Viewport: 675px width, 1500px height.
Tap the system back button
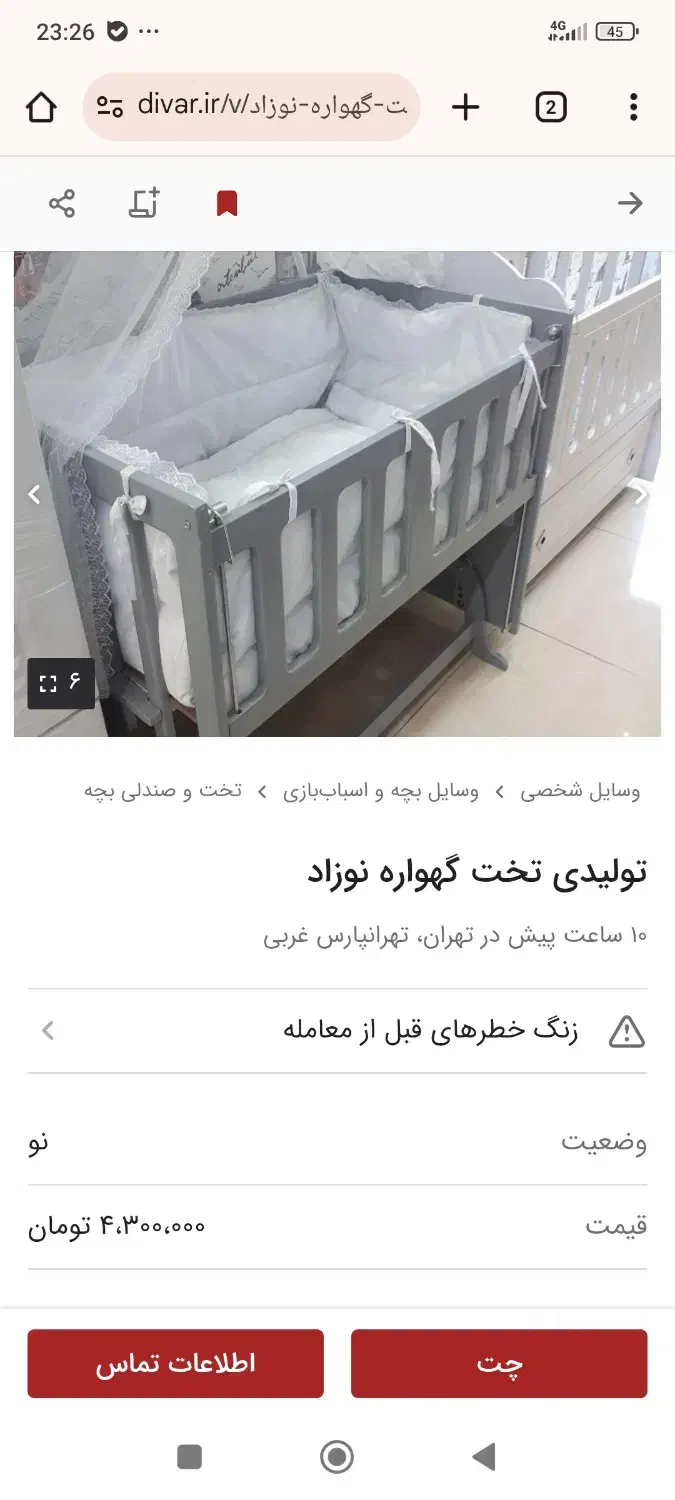[x=484, y=1457]
